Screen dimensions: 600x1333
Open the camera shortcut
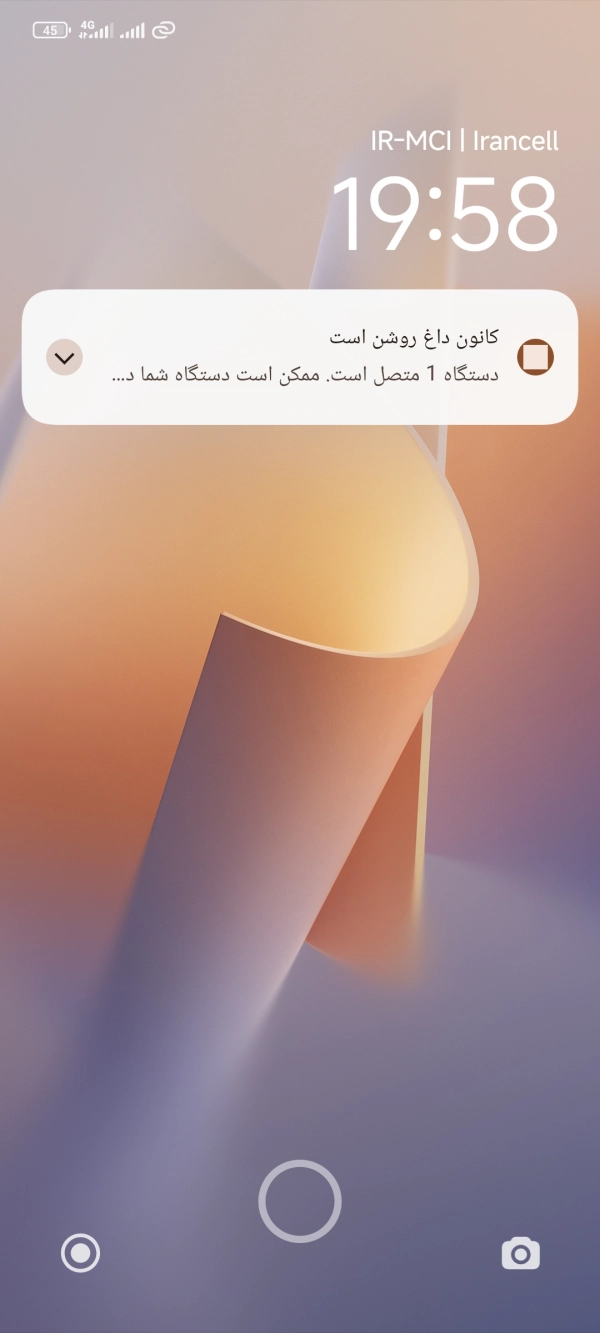click(520, 1252)
